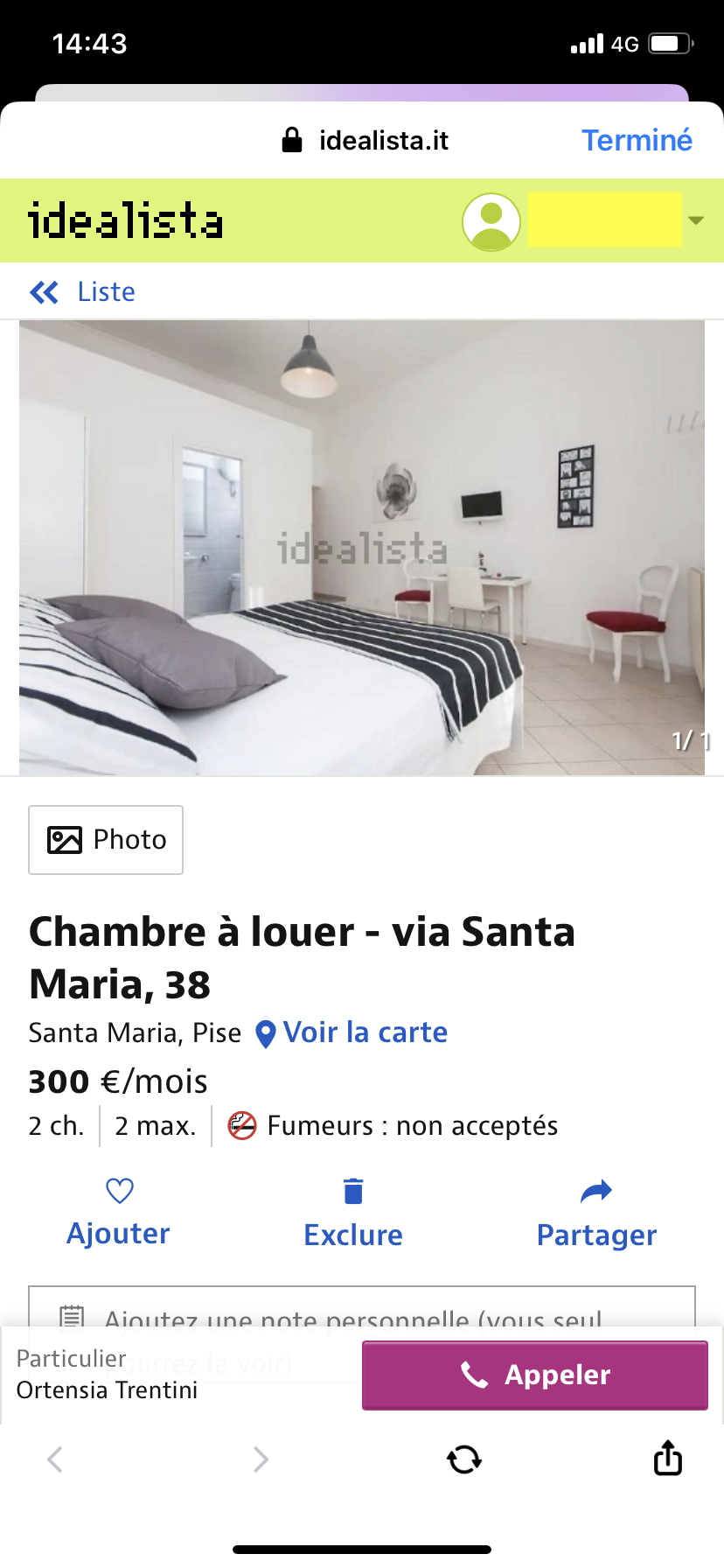The image size is (724, 1568).
Task: Tap Terminé to close the browser
Action: pyautogui.click(x=637, y=140)
